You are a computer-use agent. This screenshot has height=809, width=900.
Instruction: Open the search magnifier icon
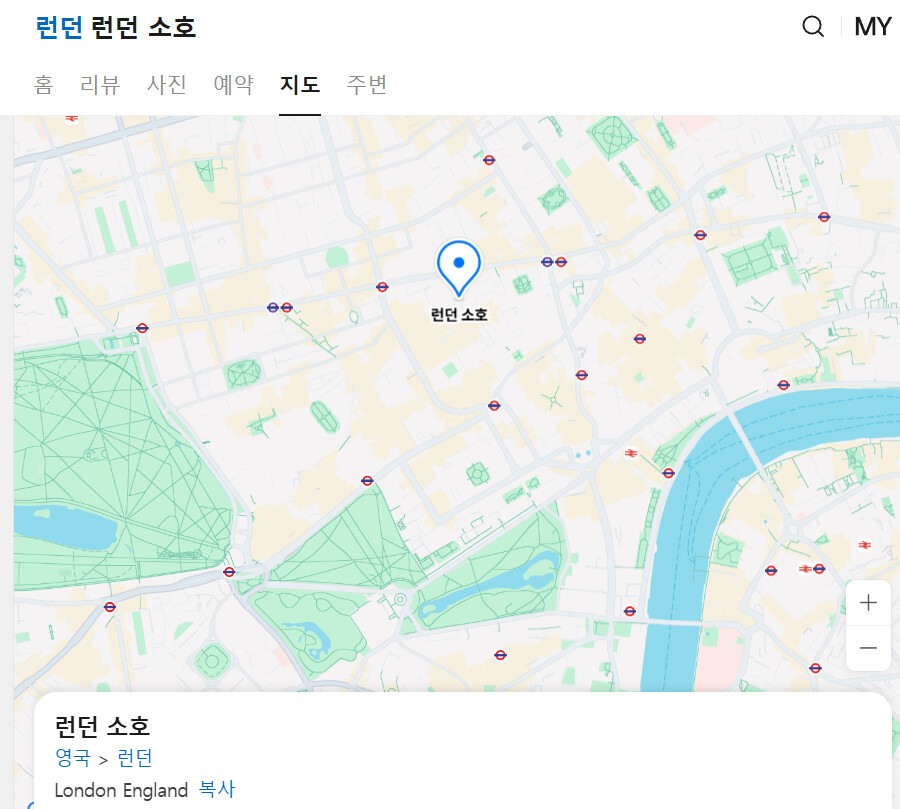coord(813,26)
